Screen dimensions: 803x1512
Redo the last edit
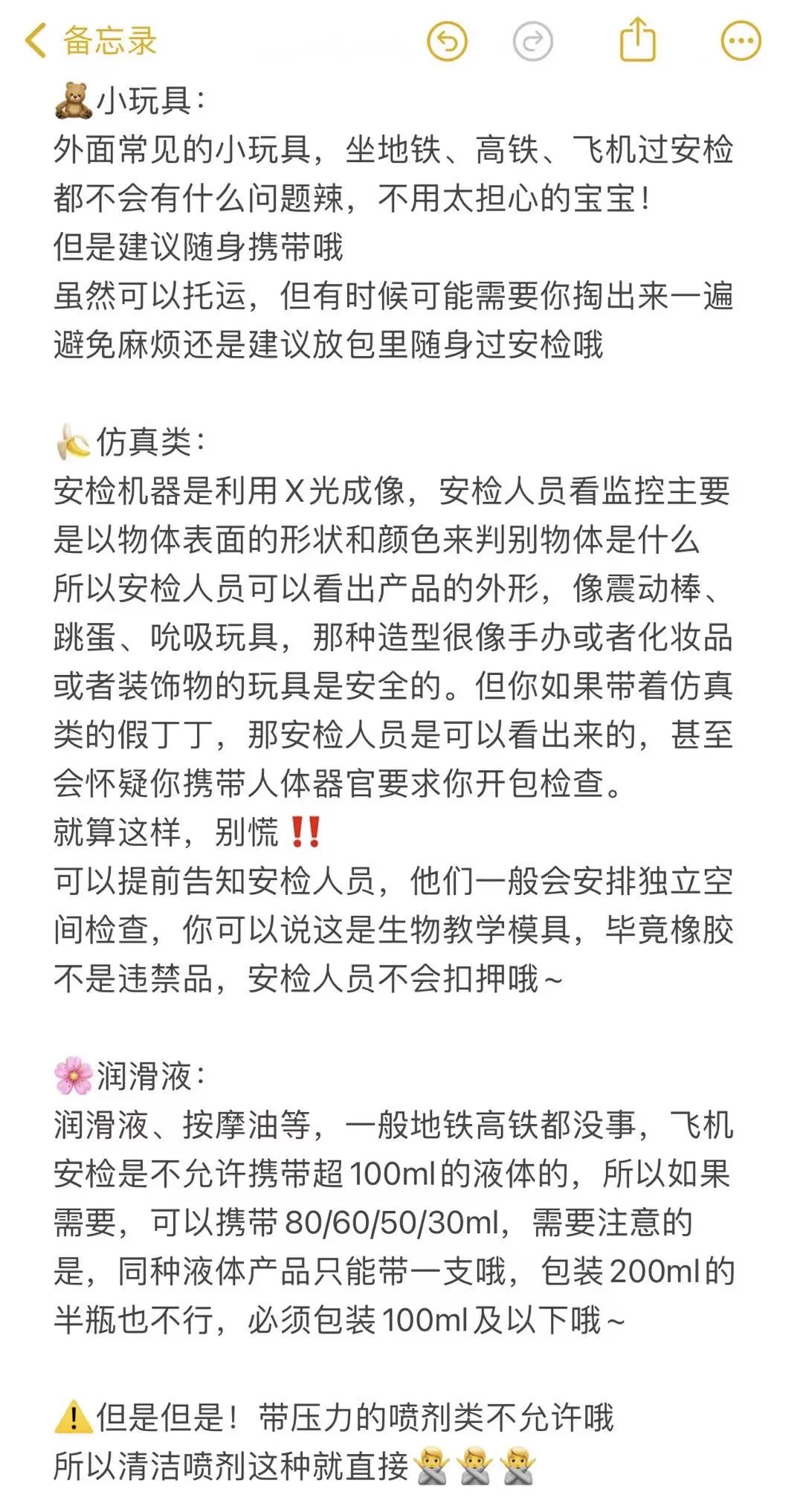coord(532,41)
